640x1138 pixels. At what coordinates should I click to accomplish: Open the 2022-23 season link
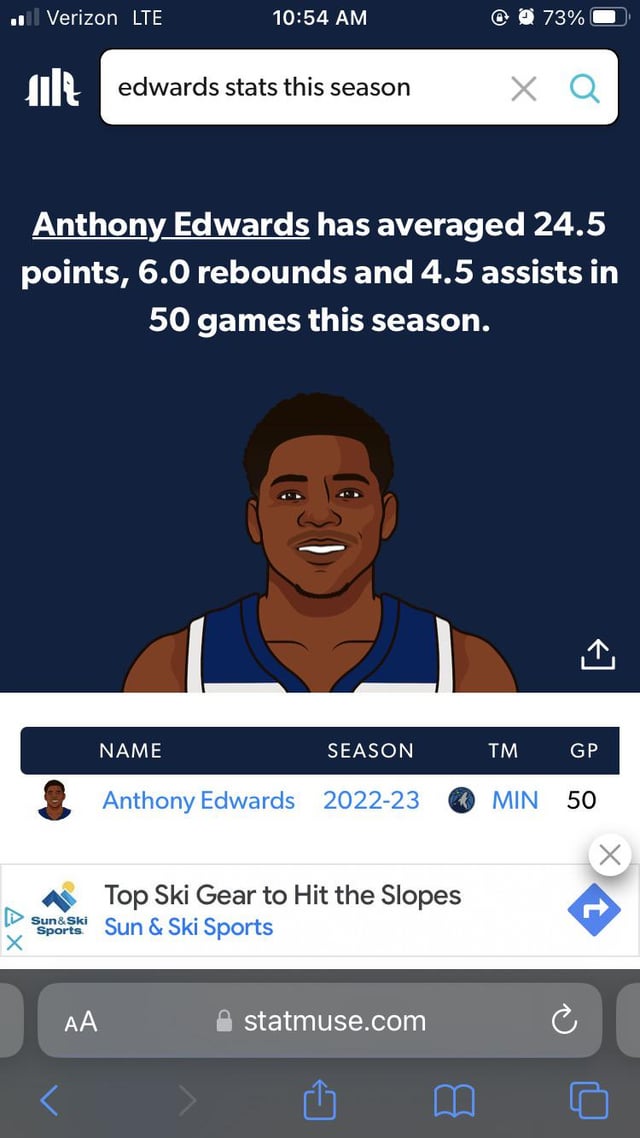click(x=371, y=800)
